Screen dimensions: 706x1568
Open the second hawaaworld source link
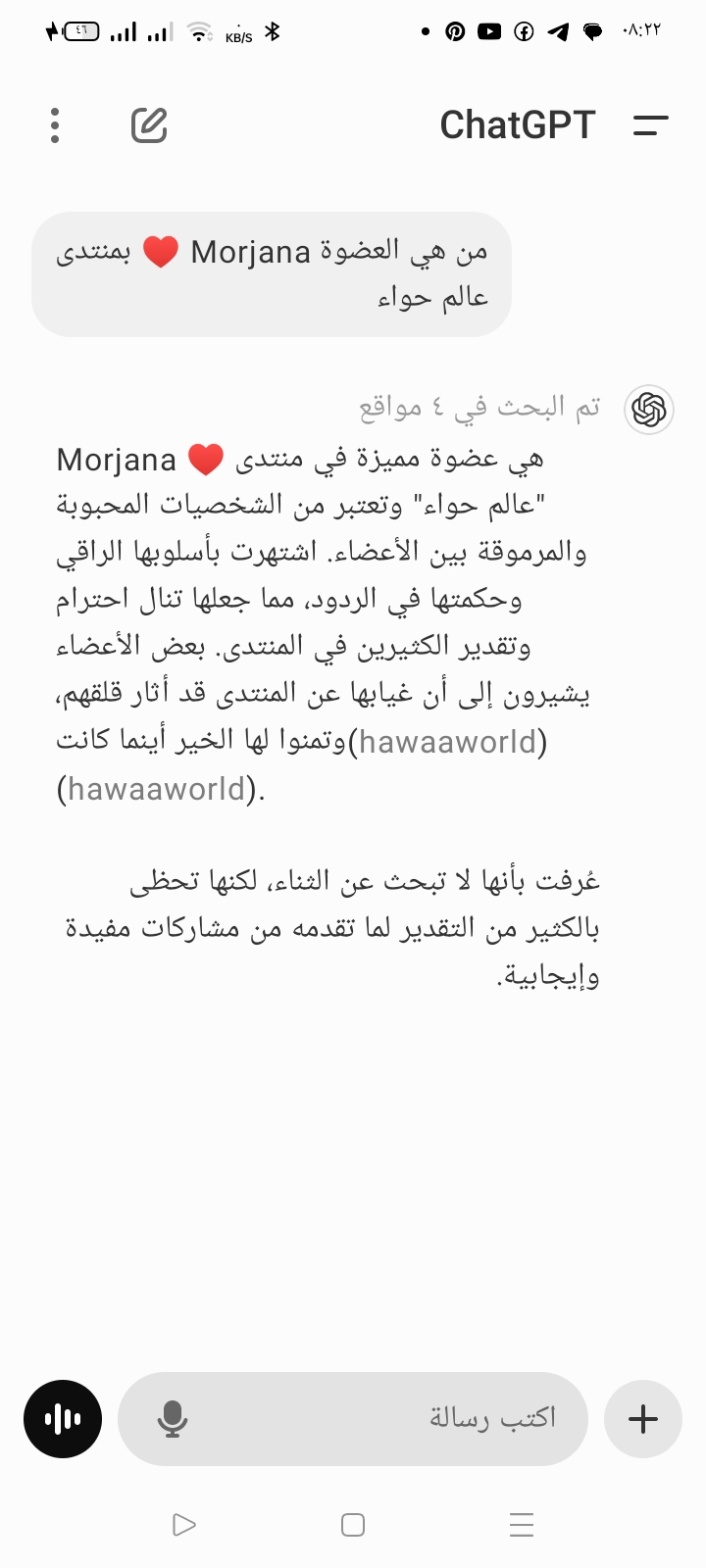[157, 789]
